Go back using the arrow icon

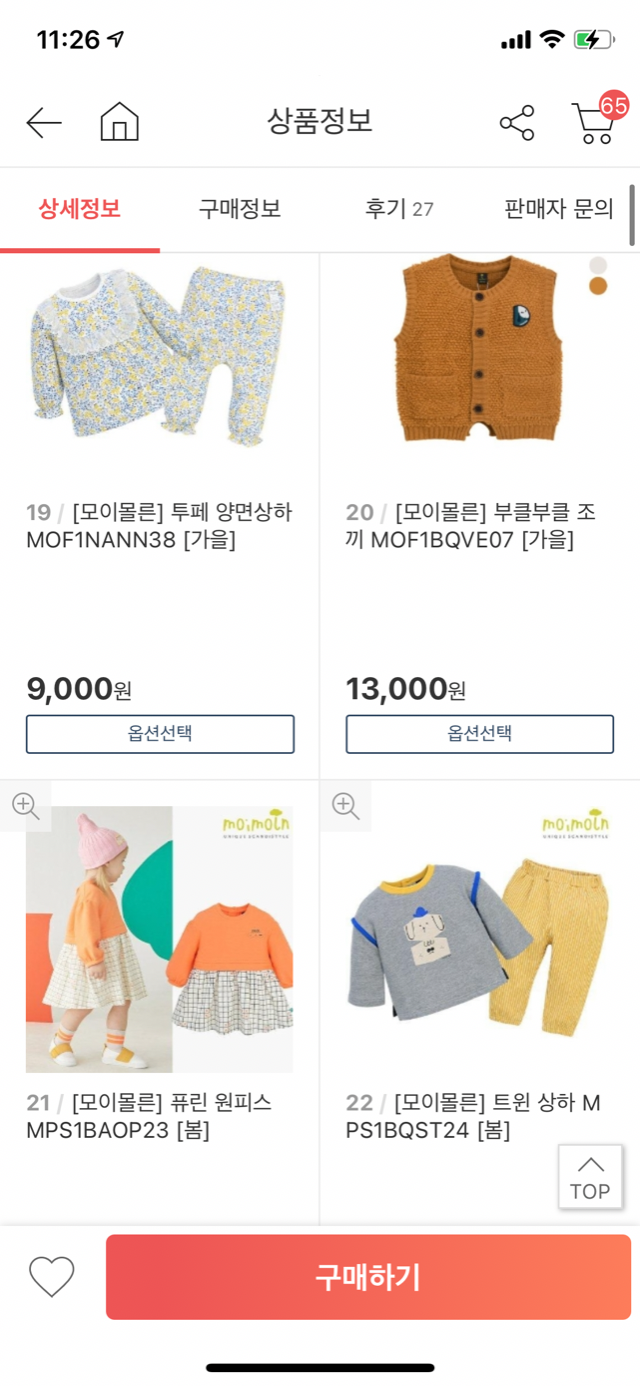44,123
